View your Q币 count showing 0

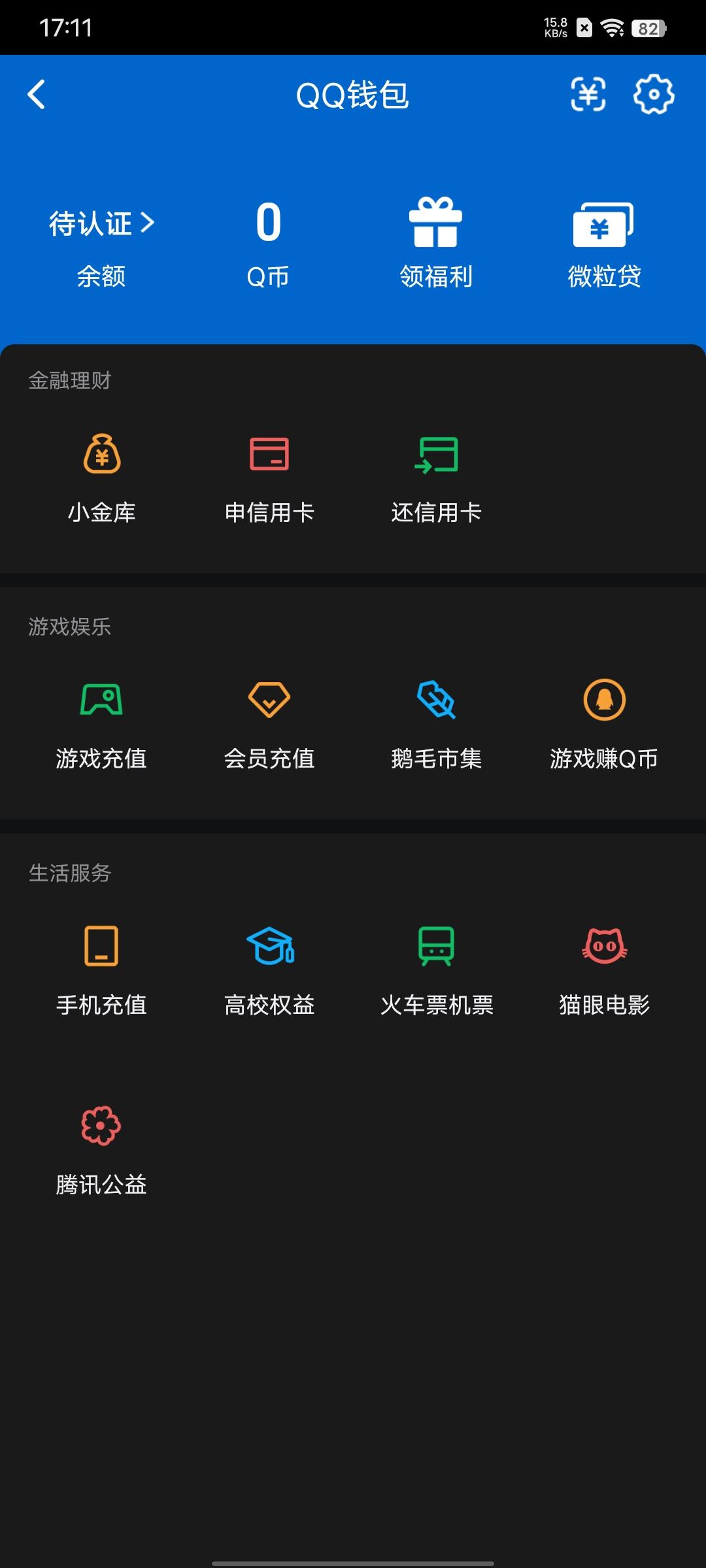(268, 222)
